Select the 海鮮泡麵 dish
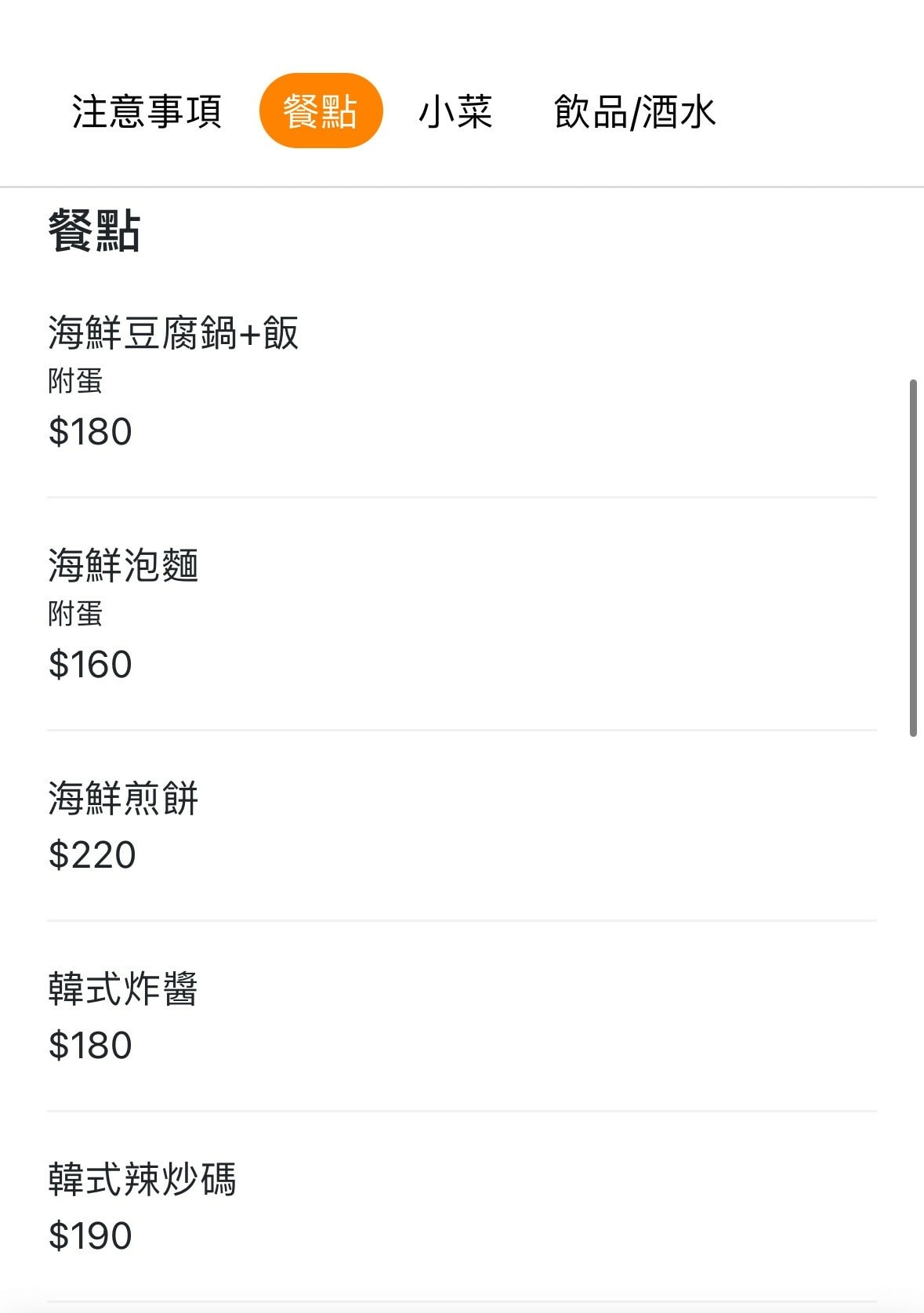The image size is (924, 1313). pyautogui.click(x=123, y=566)
